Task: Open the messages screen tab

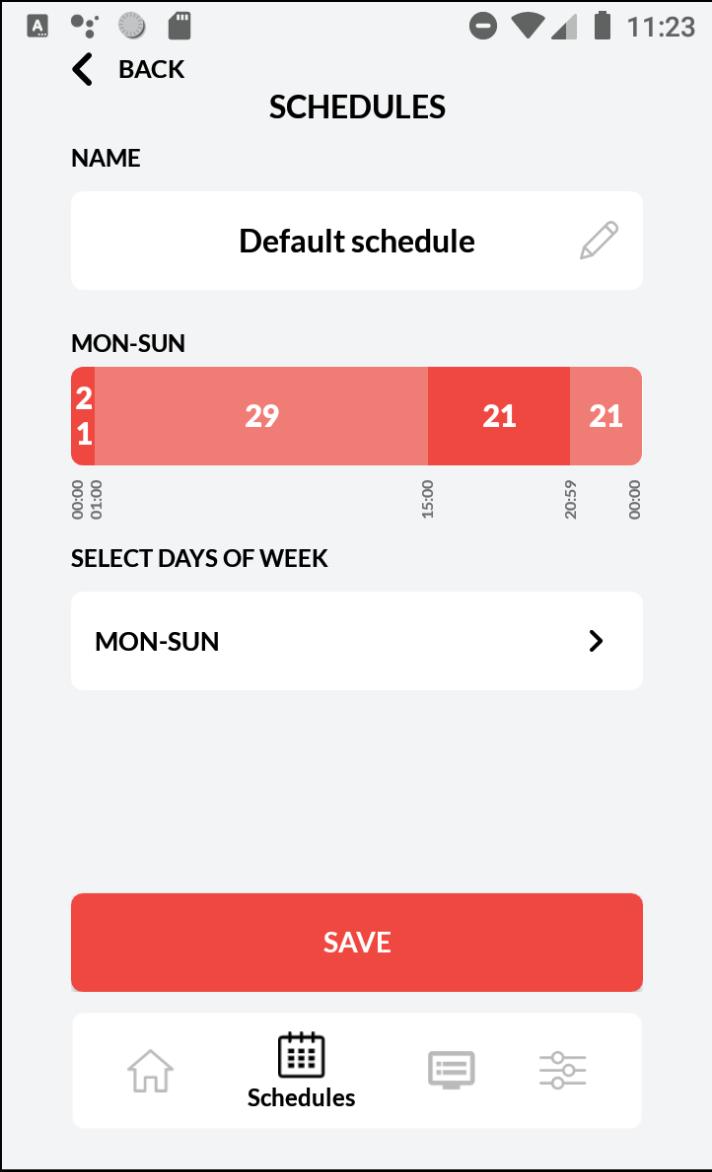Action: 451,1070
